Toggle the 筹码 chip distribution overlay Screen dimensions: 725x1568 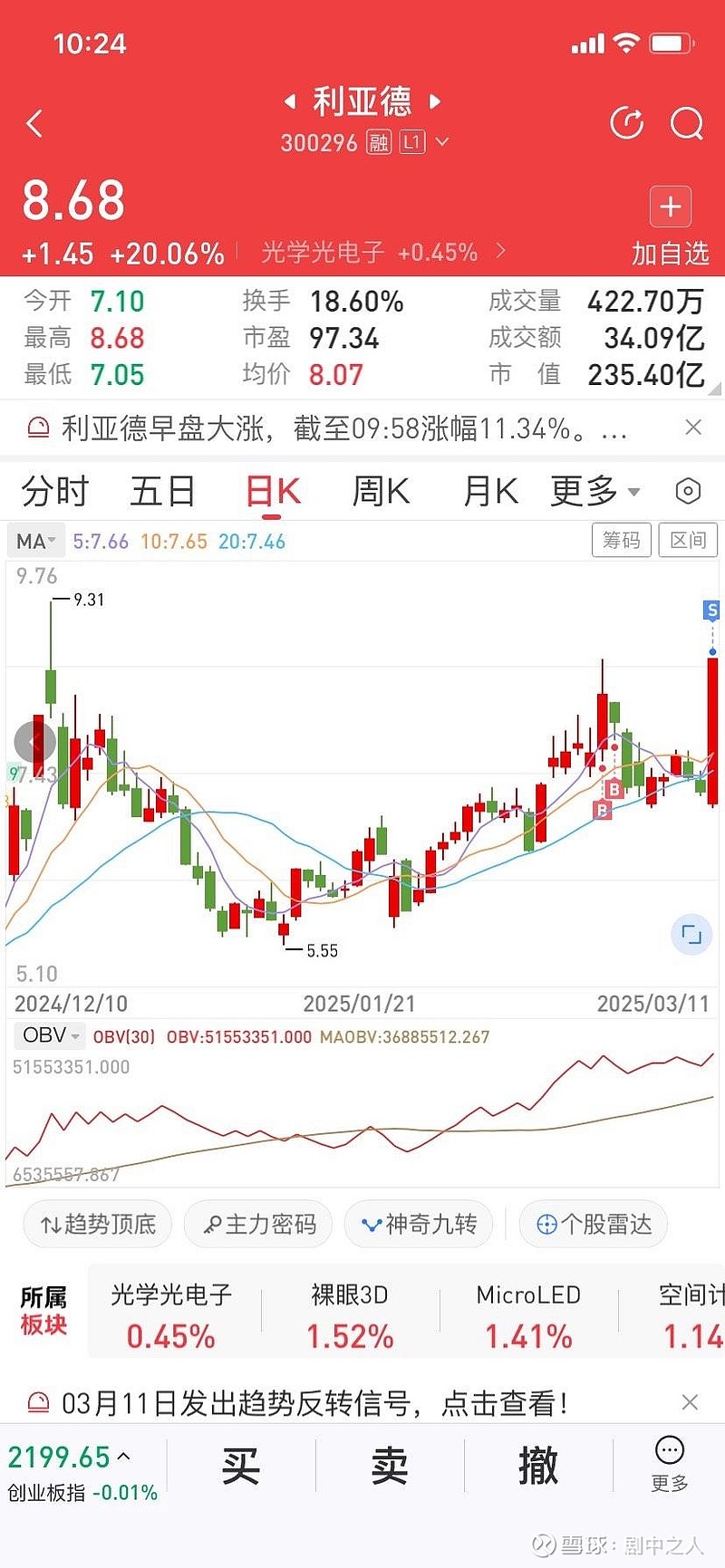pyautogui.click(x=622, y=540)
